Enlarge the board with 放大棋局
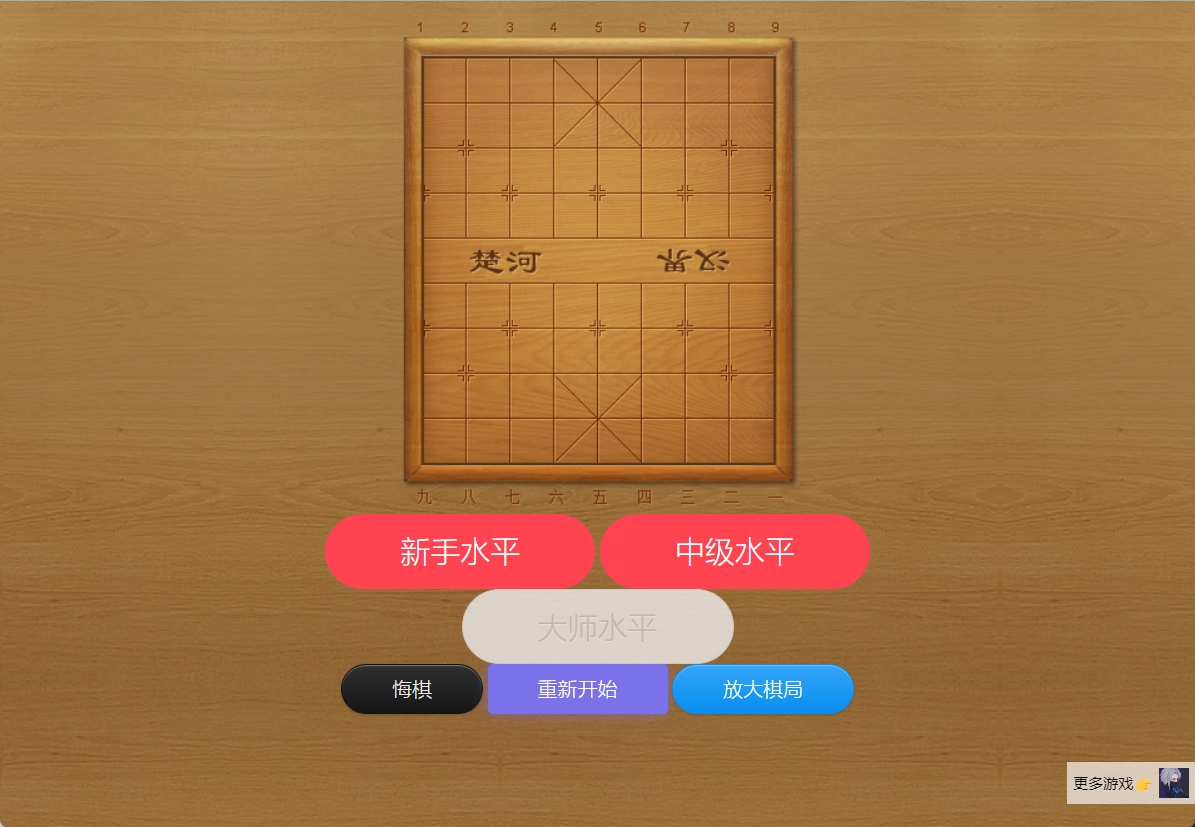 coord(762,689)
